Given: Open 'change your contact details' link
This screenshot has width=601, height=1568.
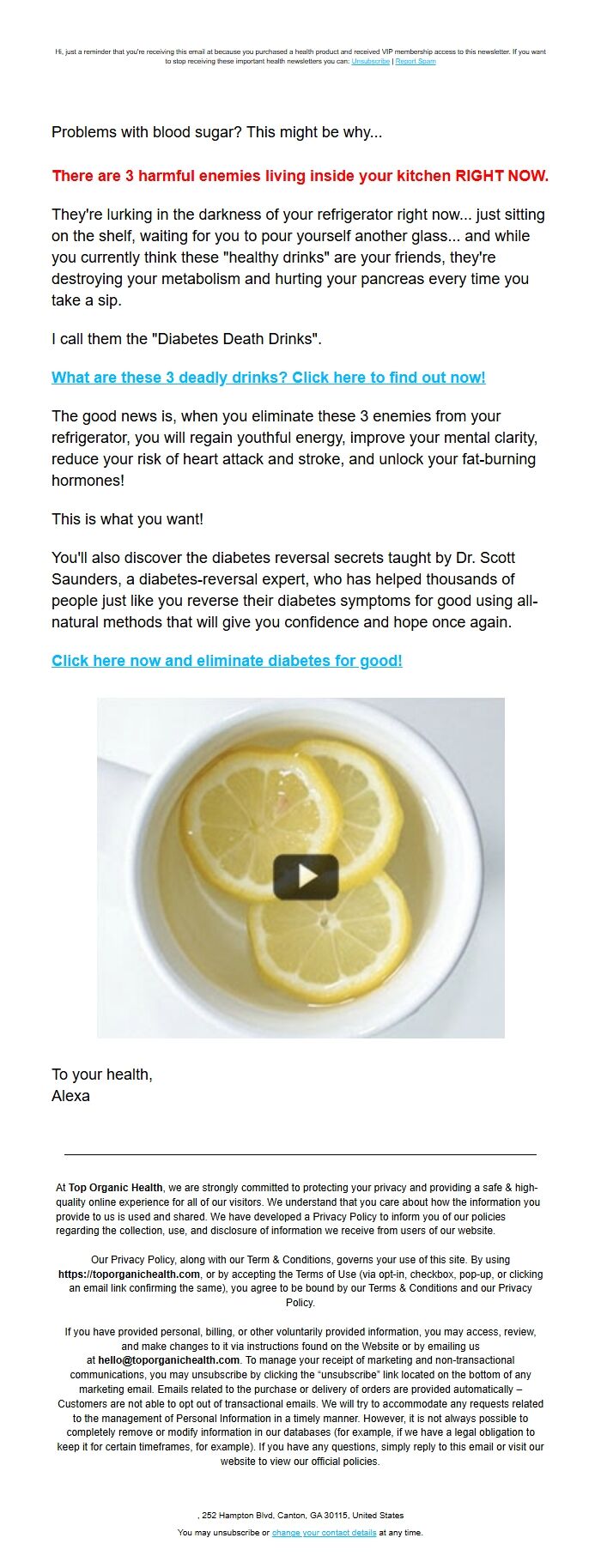Looking at the screenshot, I should pos(325,1532).
